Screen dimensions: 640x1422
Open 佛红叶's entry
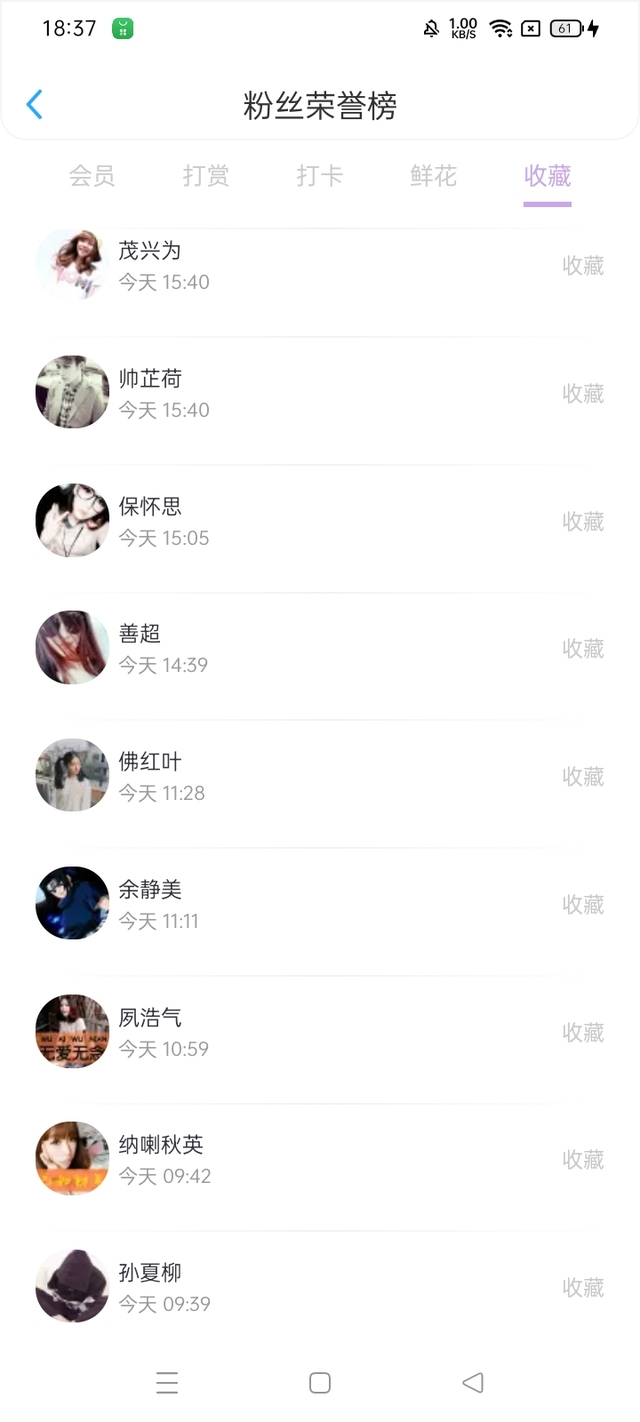point(320,776)
